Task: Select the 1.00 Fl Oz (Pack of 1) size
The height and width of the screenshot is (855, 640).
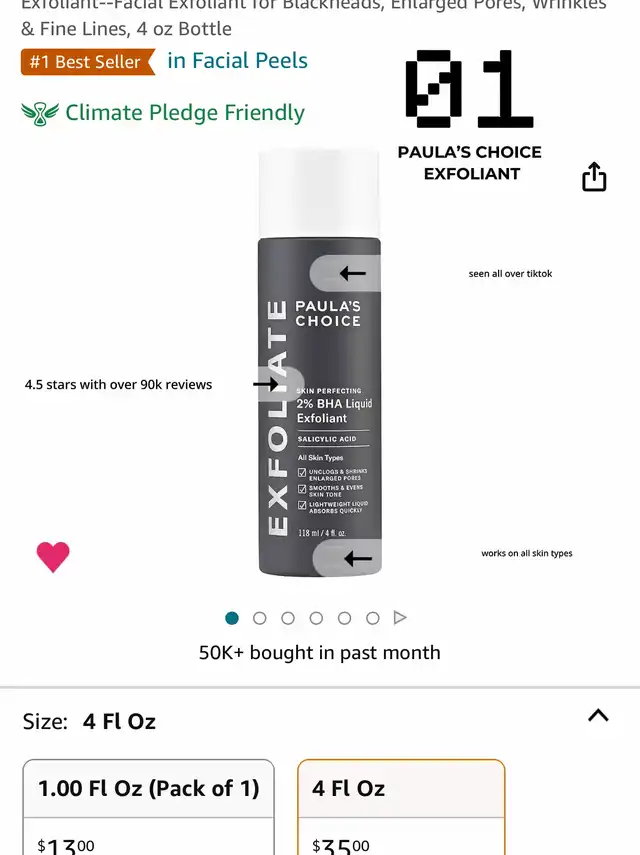Action: point(148,807)
